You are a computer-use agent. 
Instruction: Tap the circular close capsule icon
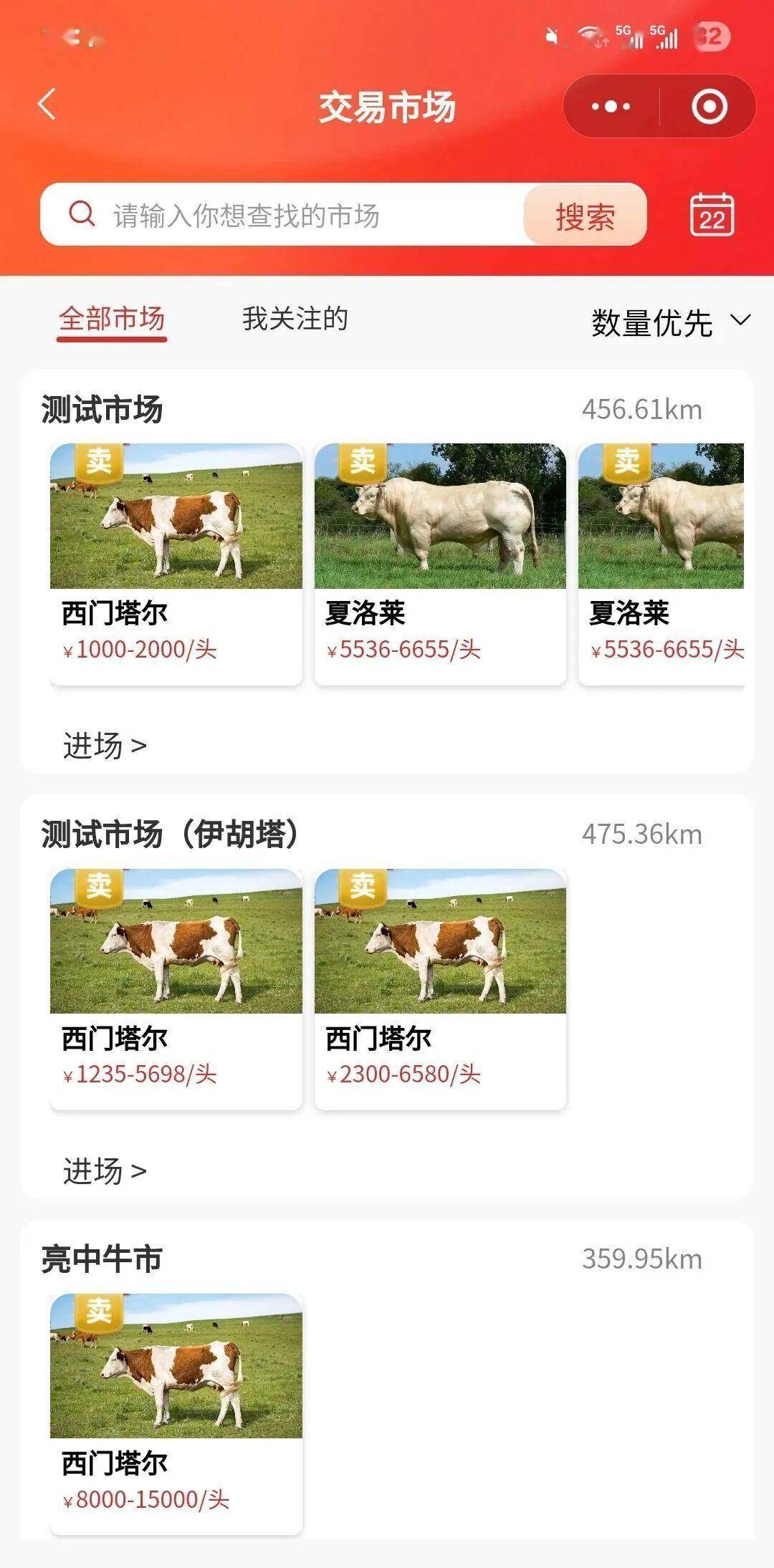[x=710, y=105]
